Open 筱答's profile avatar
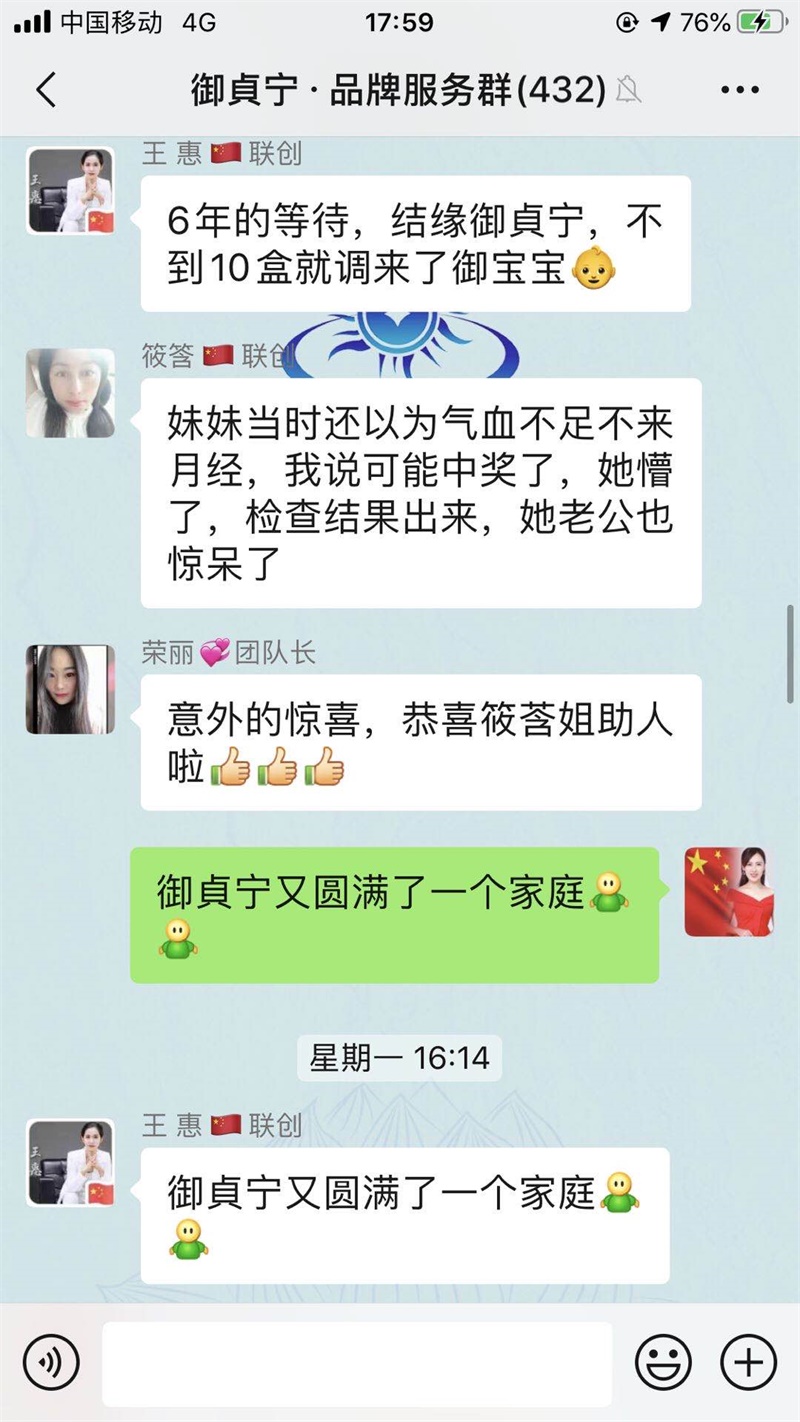 click(70, 393)
